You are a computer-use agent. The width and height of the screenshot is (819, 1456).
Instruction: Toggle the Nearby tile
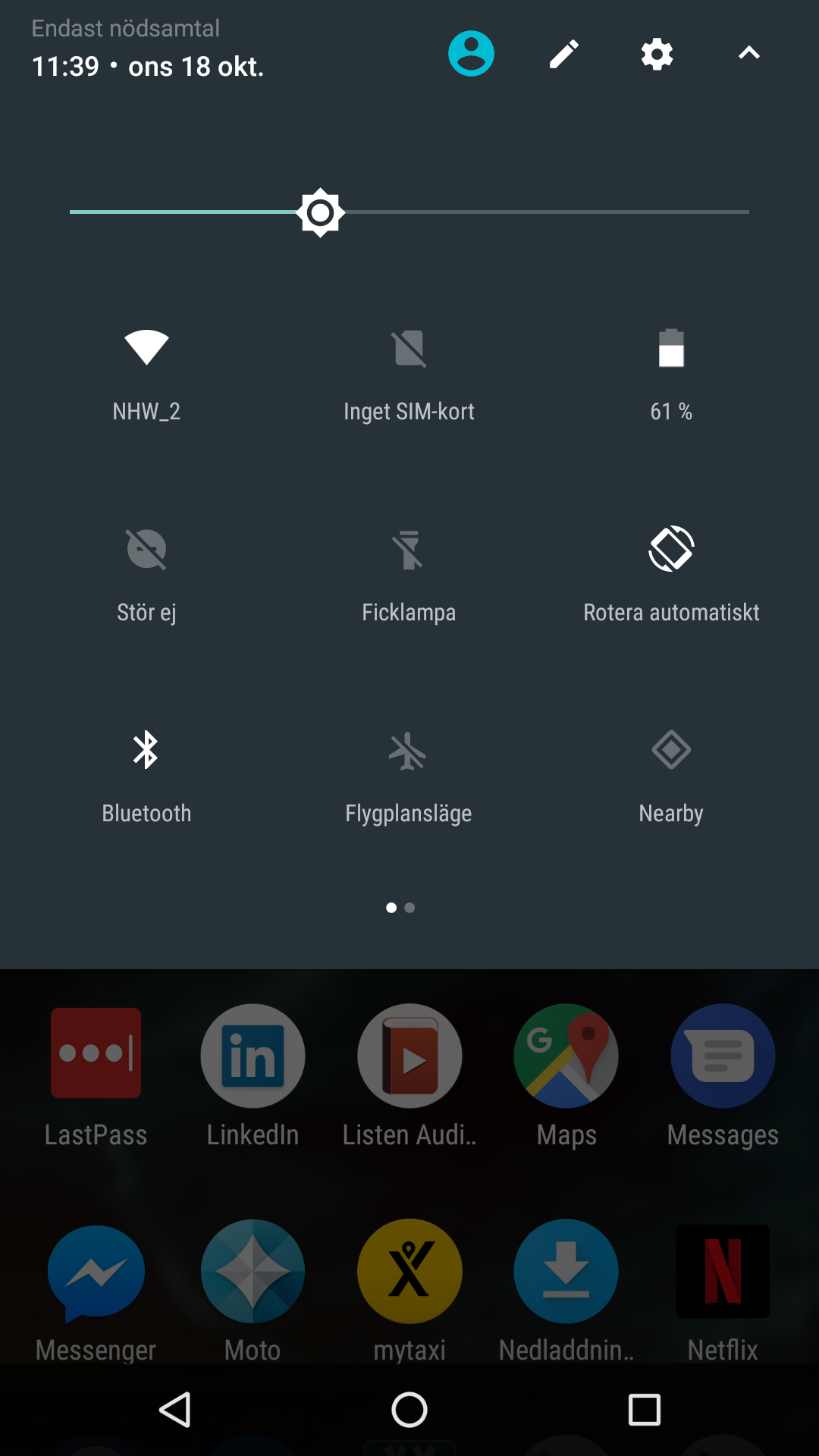[671, 751]
